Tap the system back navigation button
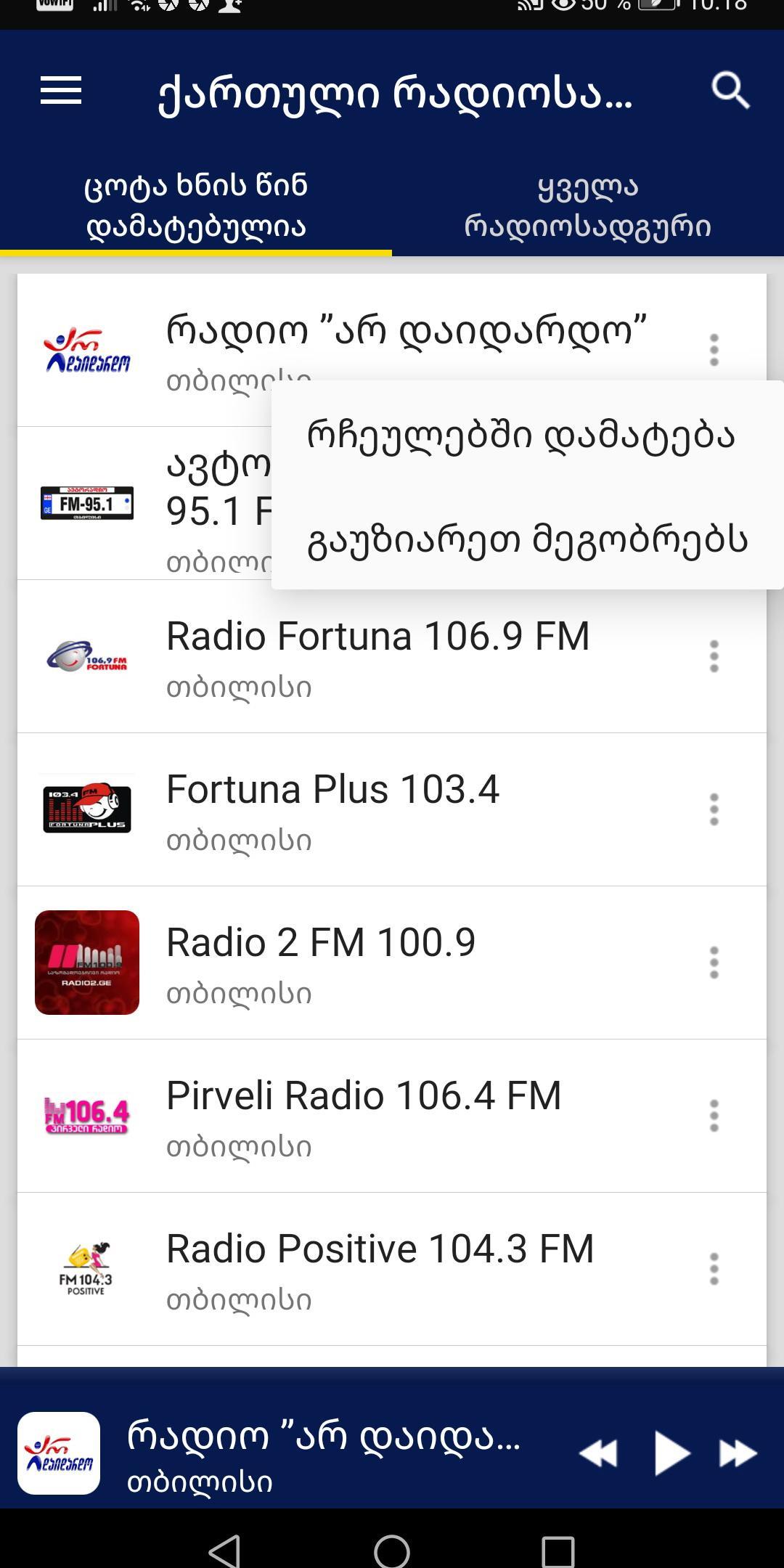Image resolution: width=784 pixels, height=1568 pixels. (x=224, y=1552)
